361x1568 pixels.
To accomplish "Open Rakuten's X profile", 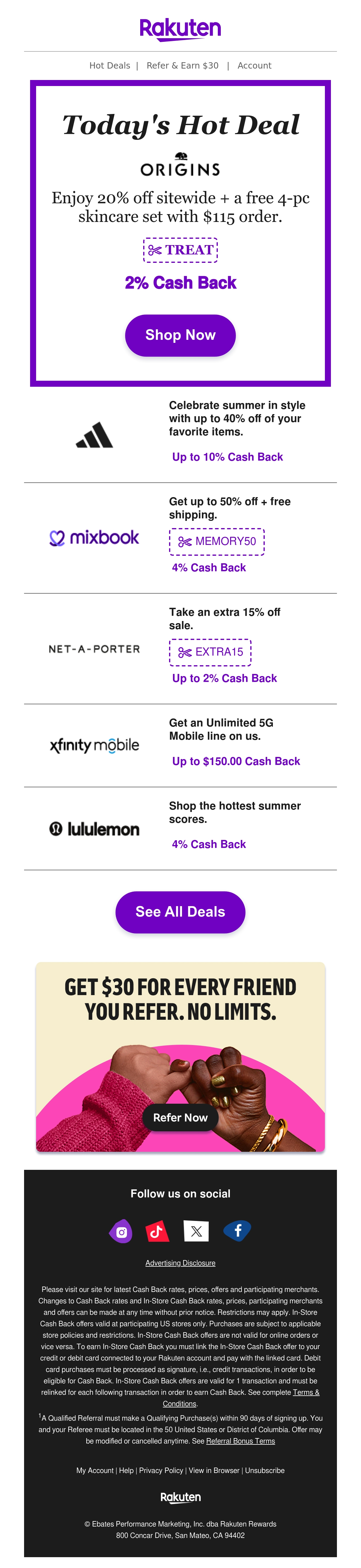I will coord(196,1232).
